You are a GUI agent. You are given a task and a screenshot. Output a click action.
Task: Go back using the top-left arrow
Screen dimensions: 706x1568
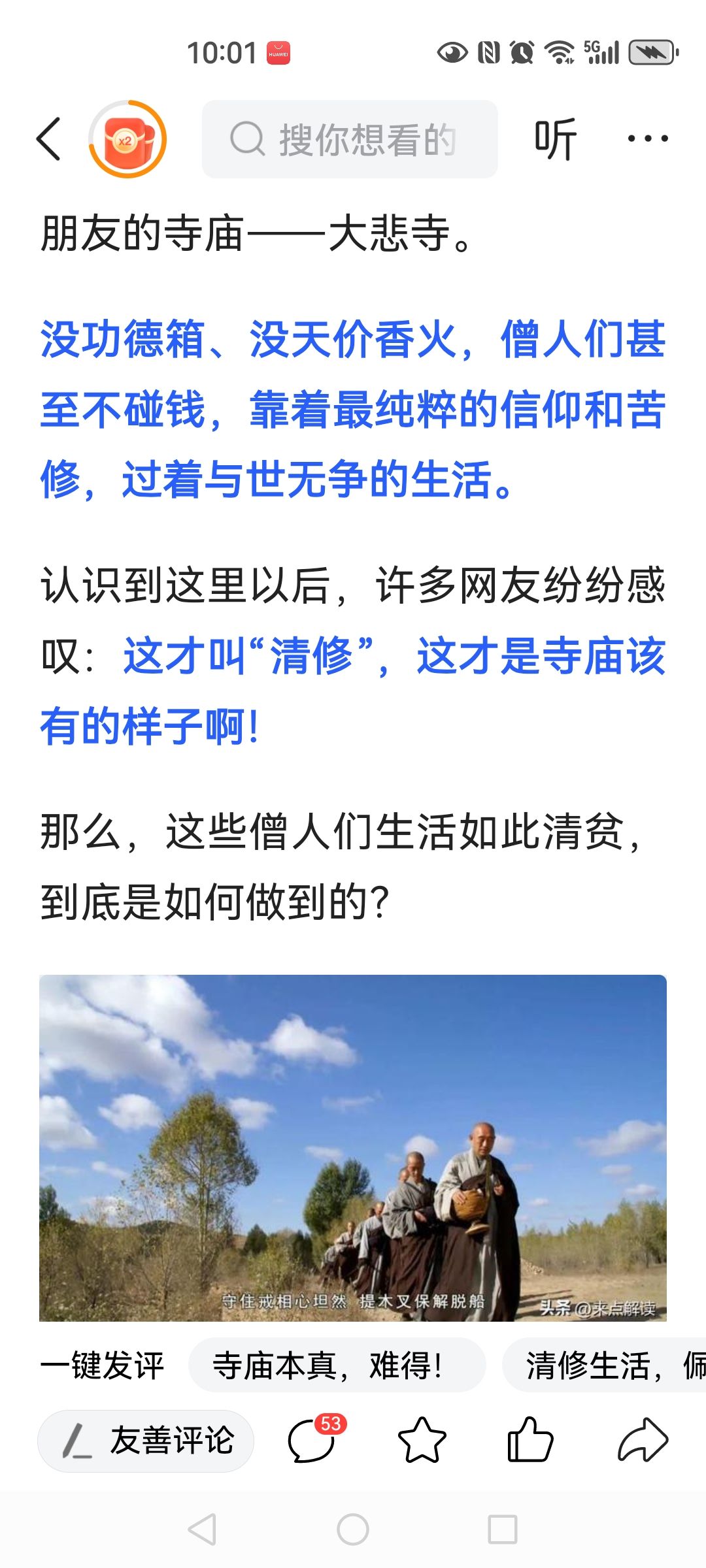[49, 139]
